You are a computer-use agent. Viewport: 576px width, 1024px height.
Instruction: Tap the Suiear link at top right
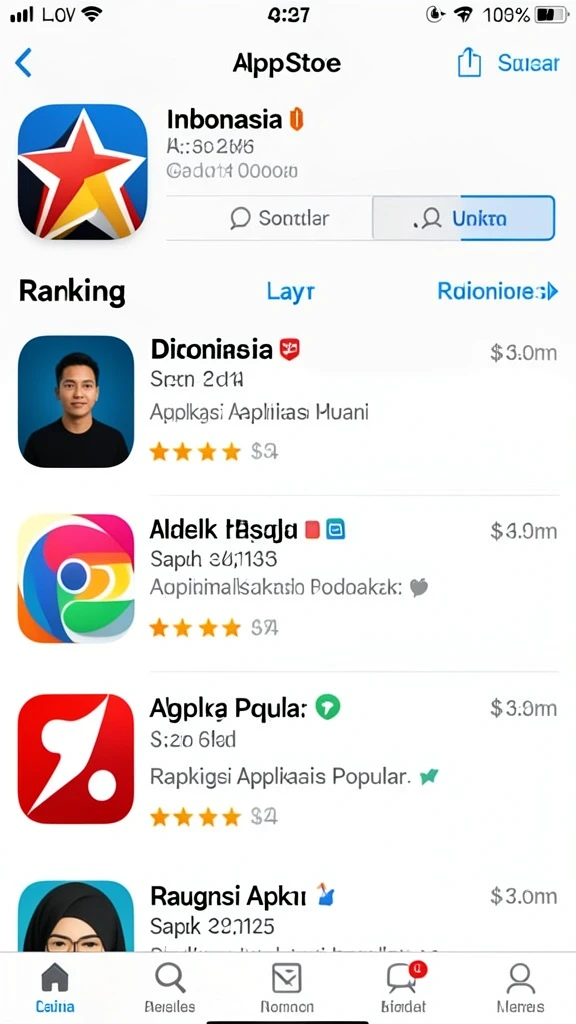(x=528, y=63)
